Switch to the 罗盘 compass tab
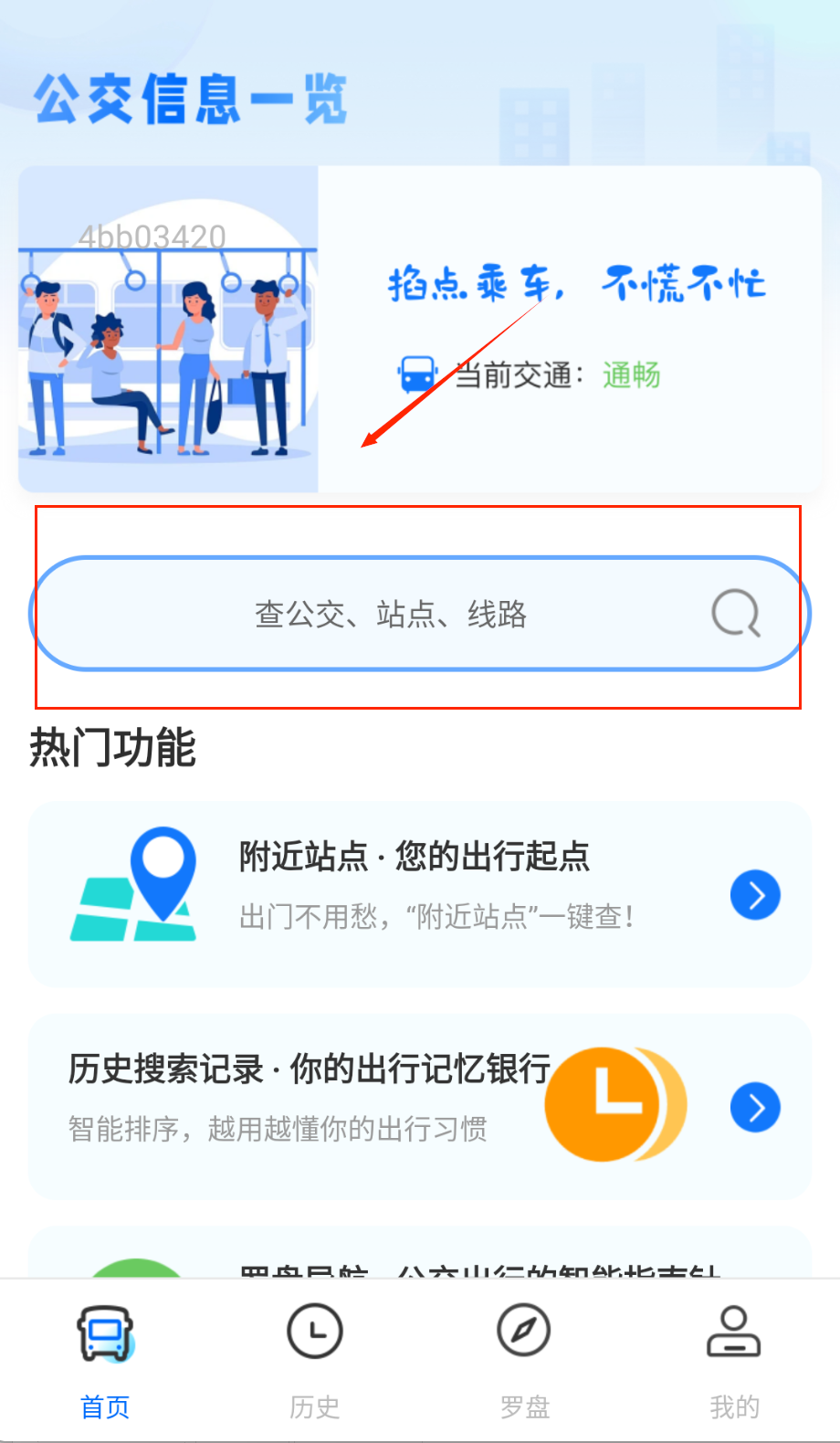This screenshot has width=840, height=1443. point(524,1361)
